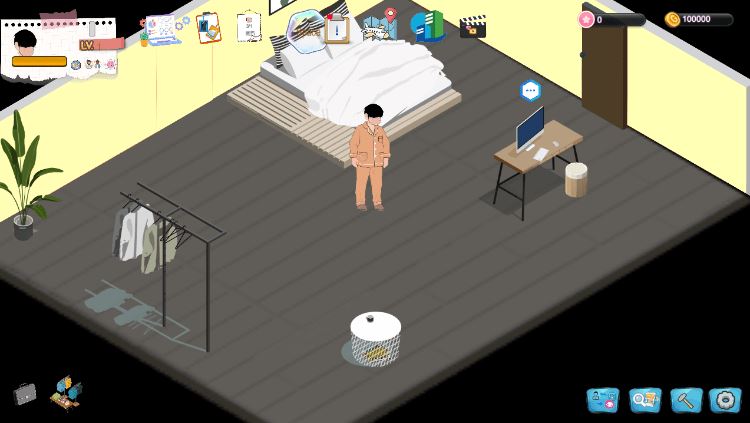Open the laptop with charts icon
This screenshot has height=423, width=750.
162,28
